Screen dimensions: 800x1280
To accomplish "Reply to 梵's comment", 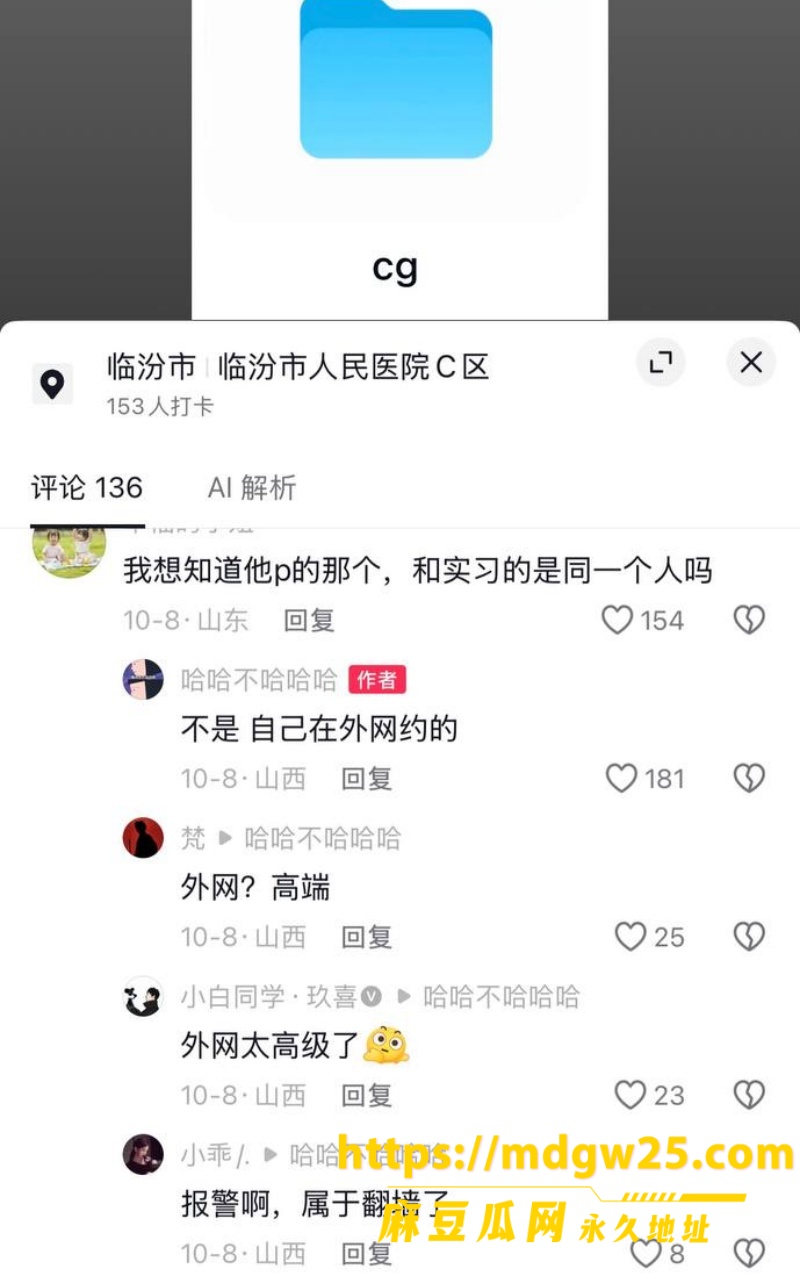I will [x=367, y=937].
